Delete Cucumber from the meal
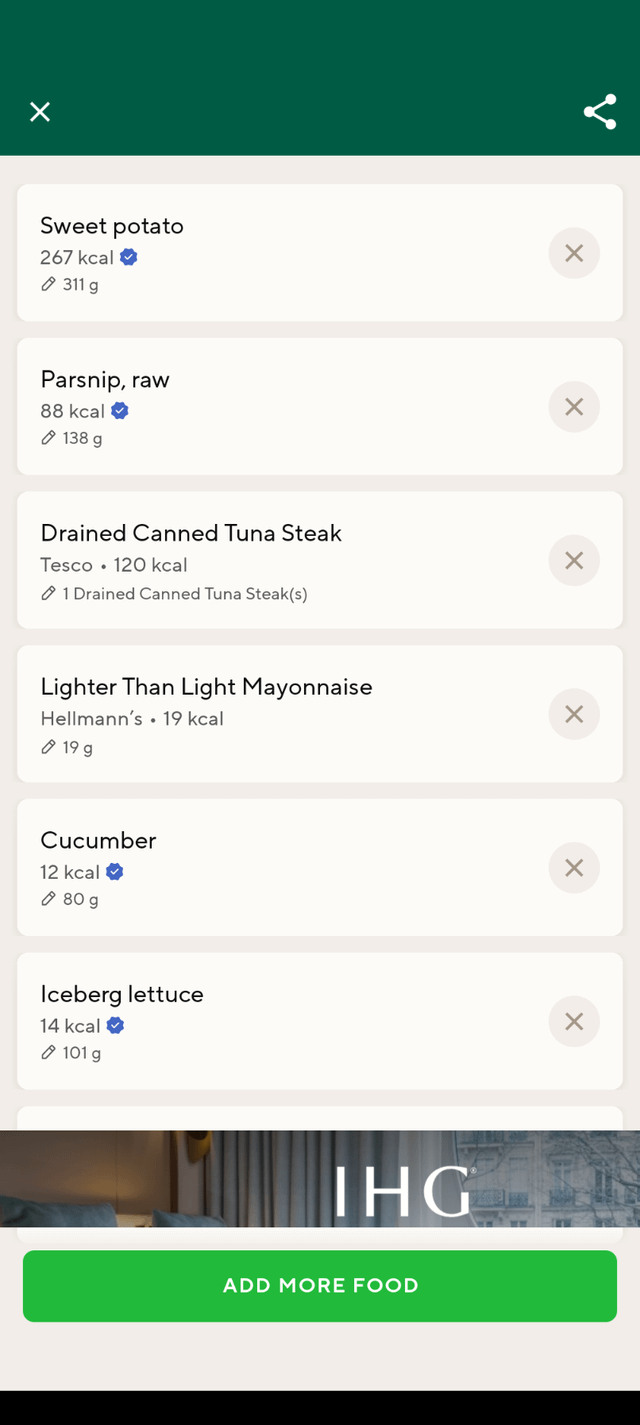 tap(574, 868)
